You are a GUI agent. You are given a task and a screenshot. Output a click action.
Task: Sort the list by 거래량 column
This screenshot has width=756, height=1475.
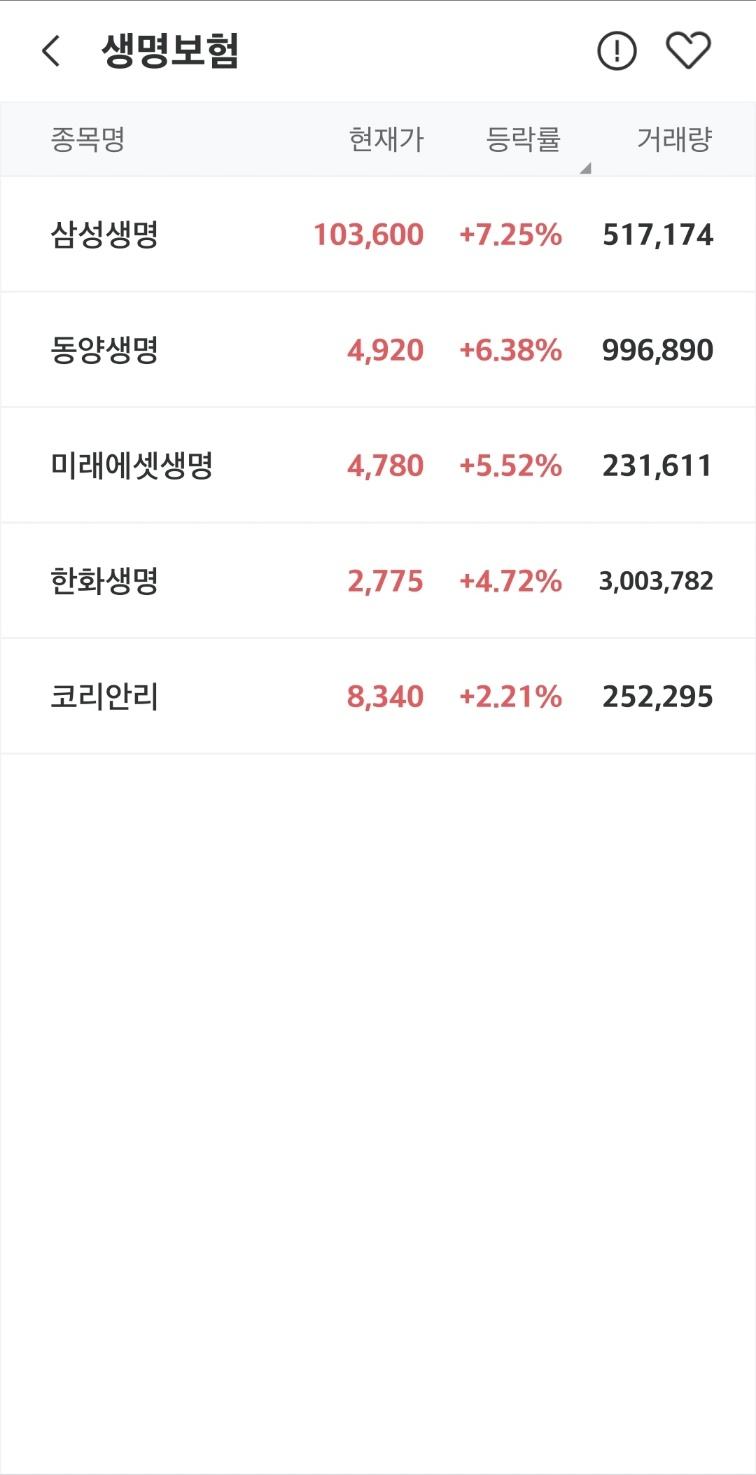[674, 140]
